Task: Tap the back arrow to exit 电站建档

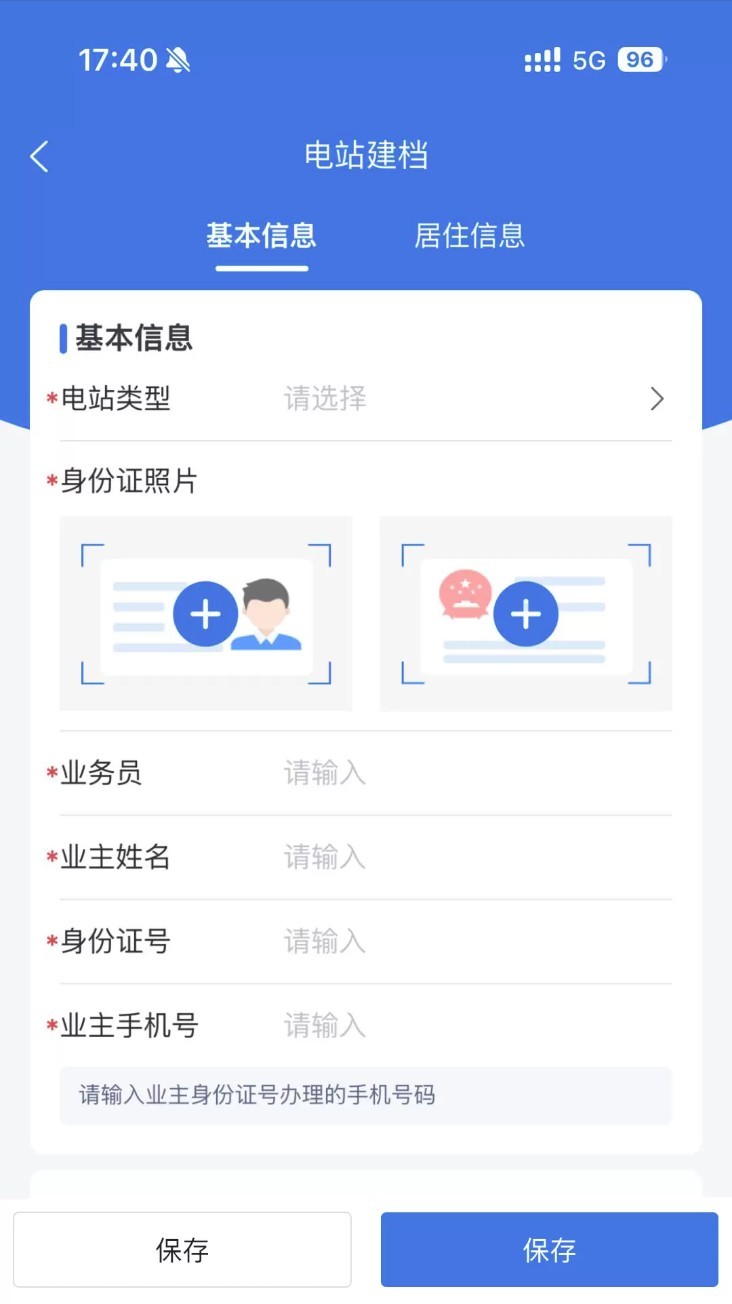Action: 38,156
